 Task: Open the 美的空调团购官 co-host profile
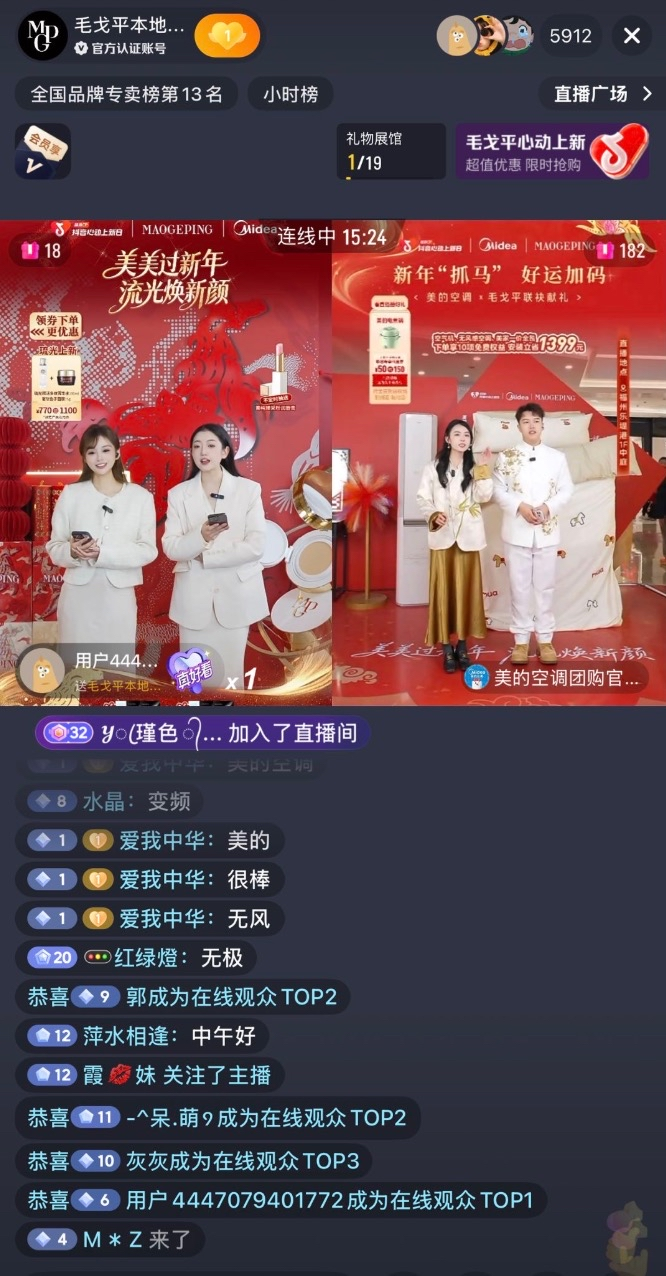[555, 678]
